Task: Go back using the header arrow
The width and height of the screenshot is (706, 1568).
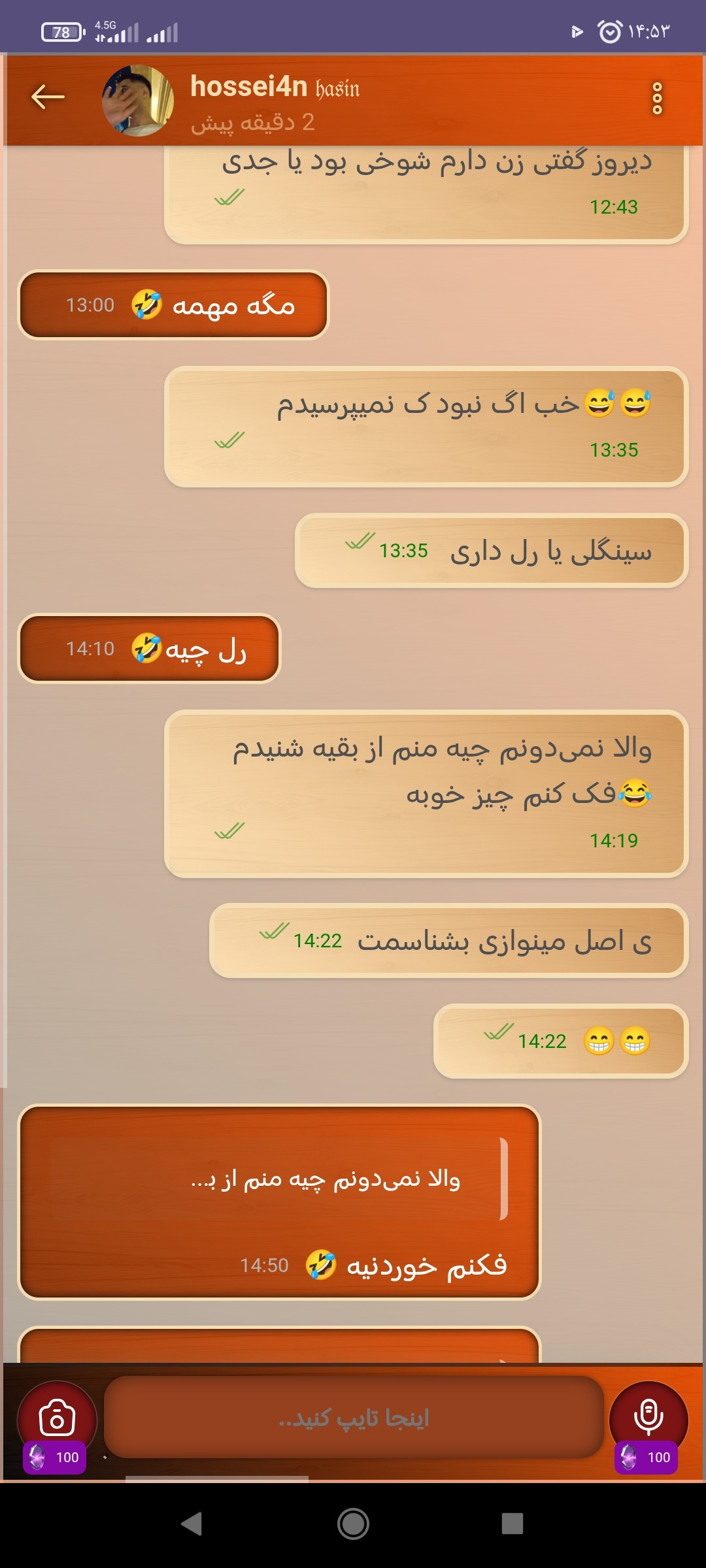Action: (x=48, y=97)
